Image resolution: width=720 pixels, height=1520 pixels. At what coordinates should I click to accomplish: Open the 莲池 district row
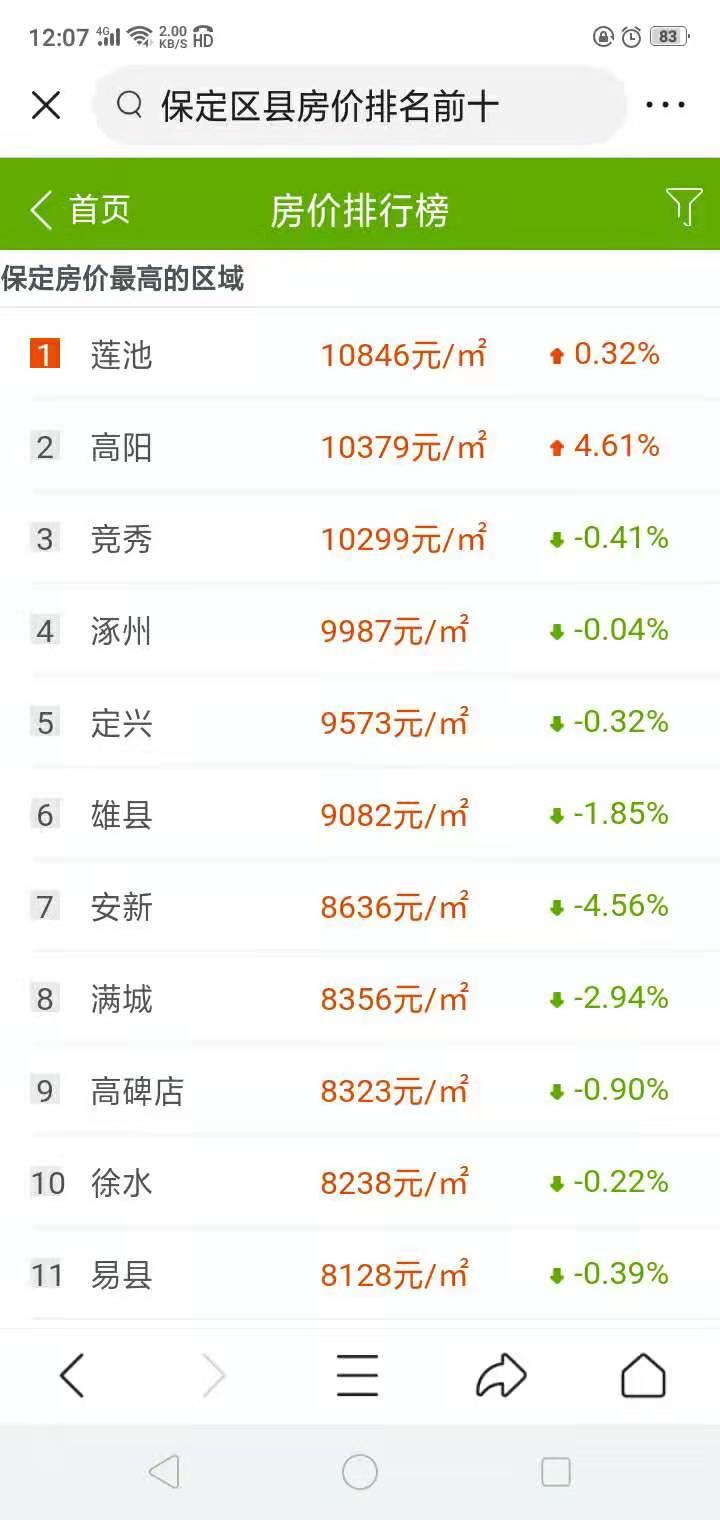[360, 354]
